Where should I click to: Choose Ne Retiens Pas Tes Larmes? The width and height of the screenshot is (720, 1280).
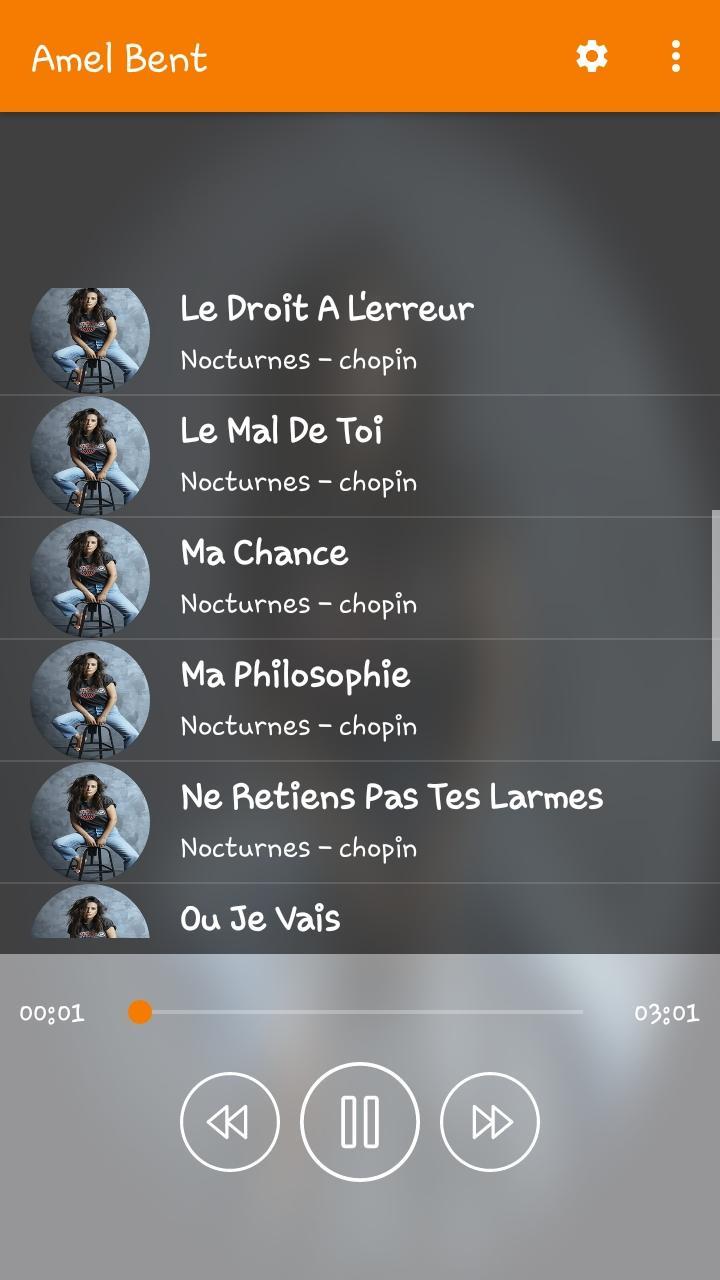point(360,822)
